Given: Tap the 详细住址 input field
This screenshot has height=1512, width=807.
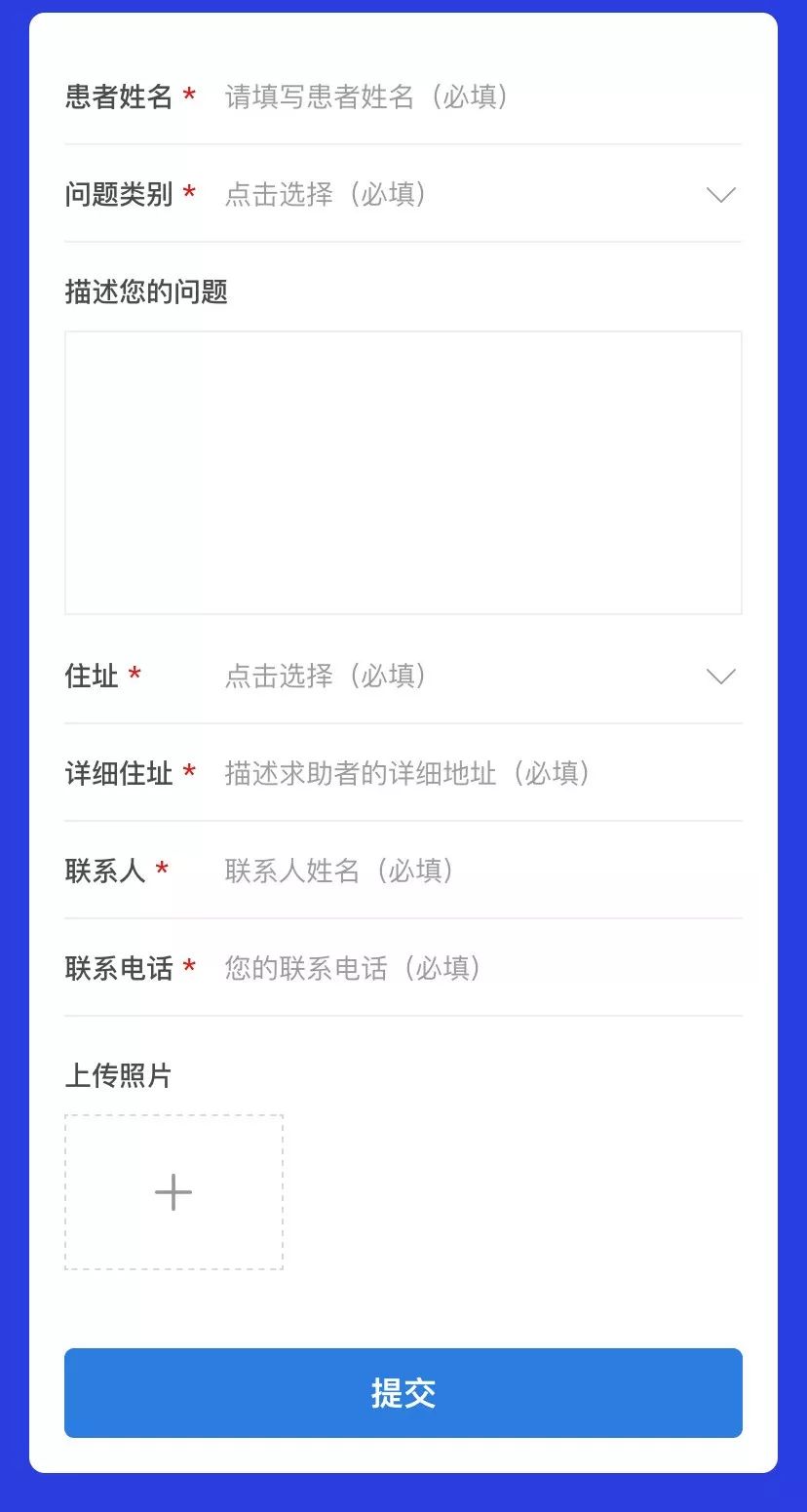Looking at the screenshot, I should [x=478, y=773].
